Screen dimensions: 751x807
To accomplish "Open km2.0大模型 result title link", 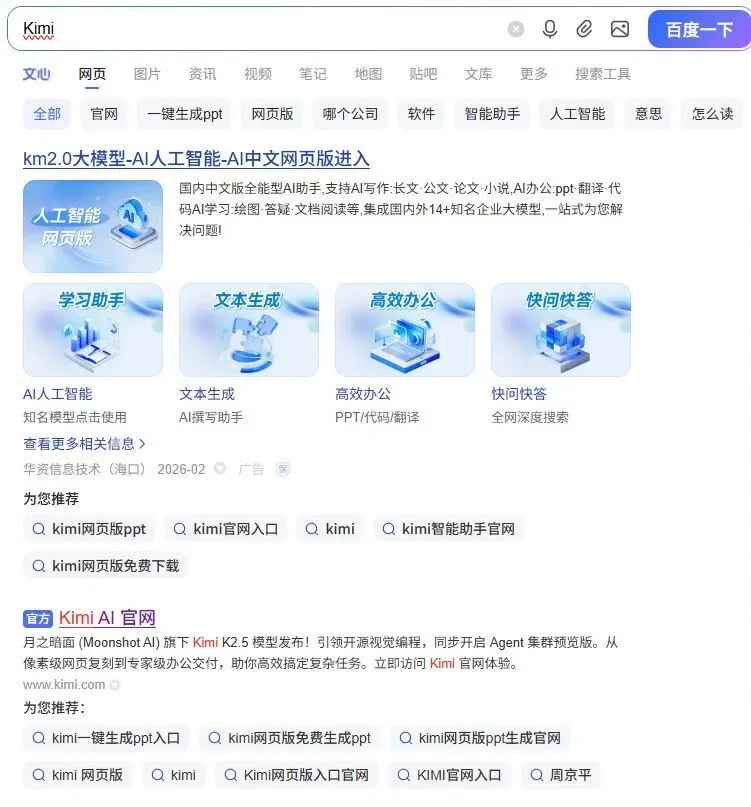I will (x=196, y=159).
